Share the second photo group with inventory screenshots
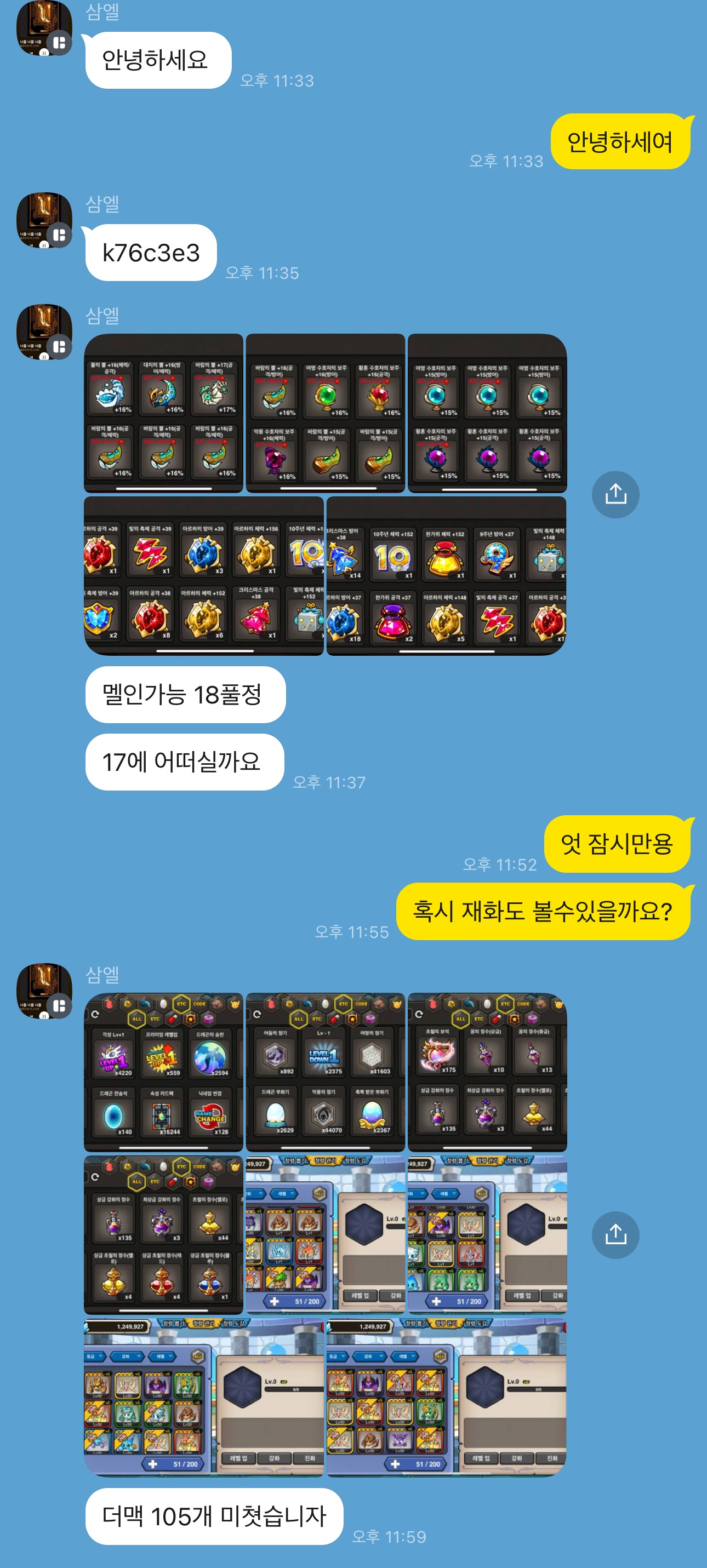707x1568 pixels. tap(615, 1234)
